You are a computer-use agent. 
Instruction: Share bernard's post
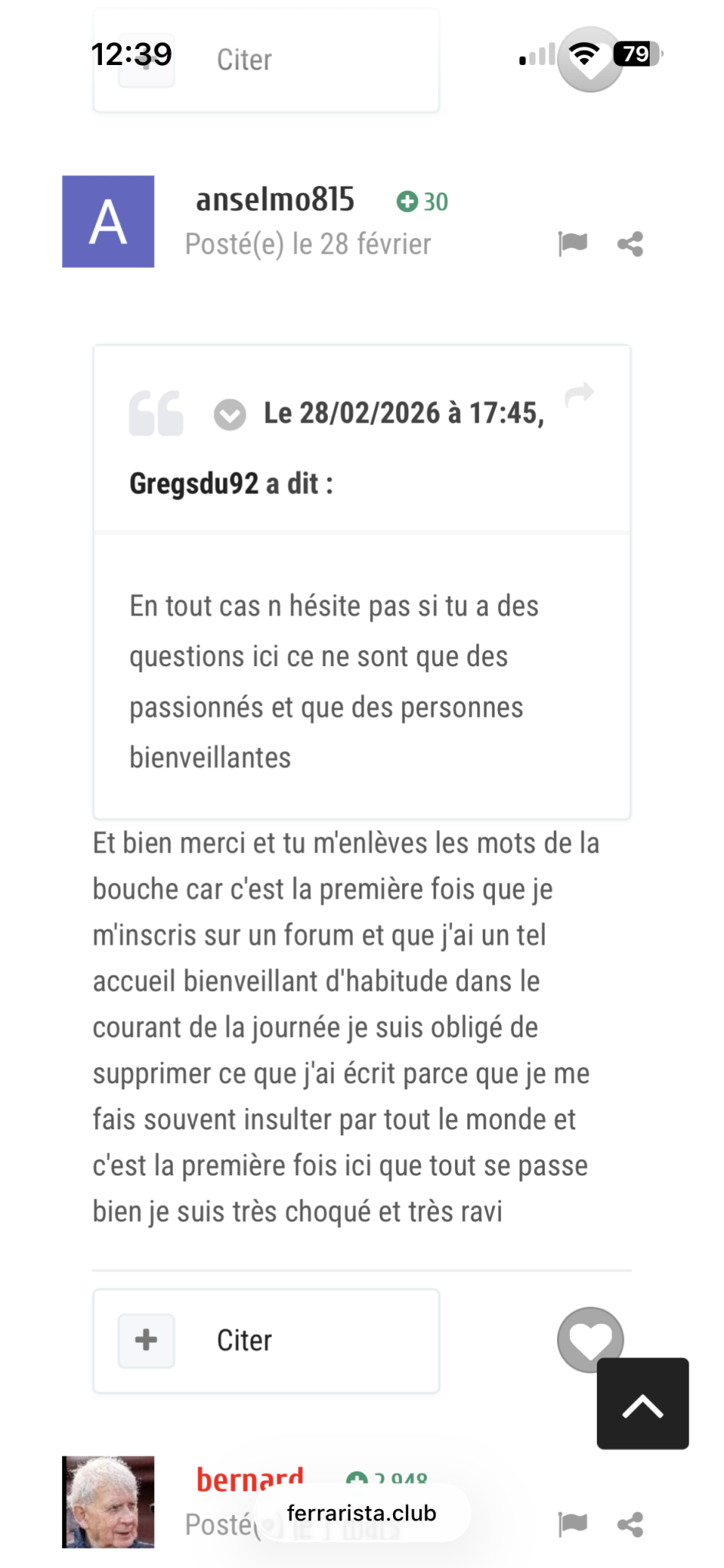(630, 1524)
